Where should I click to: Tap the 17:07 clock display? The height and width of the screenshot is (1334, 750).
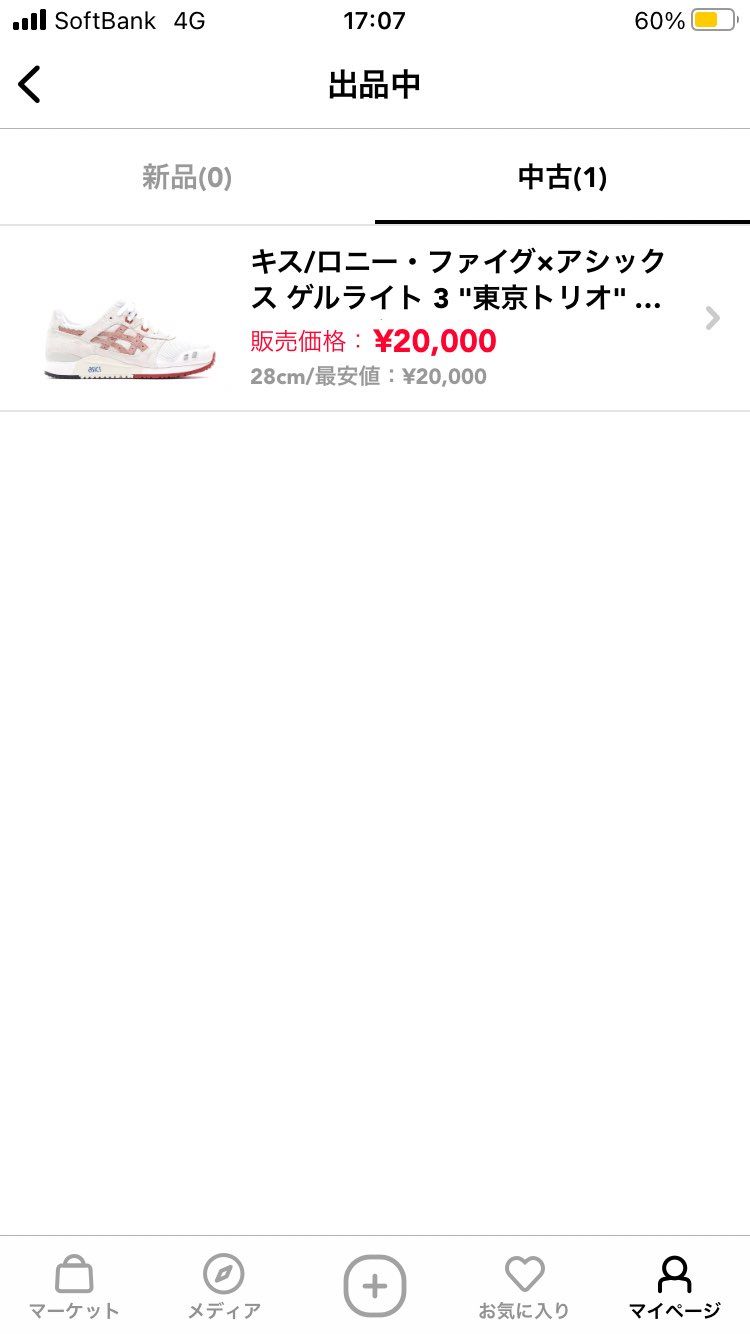click(374, 19)
